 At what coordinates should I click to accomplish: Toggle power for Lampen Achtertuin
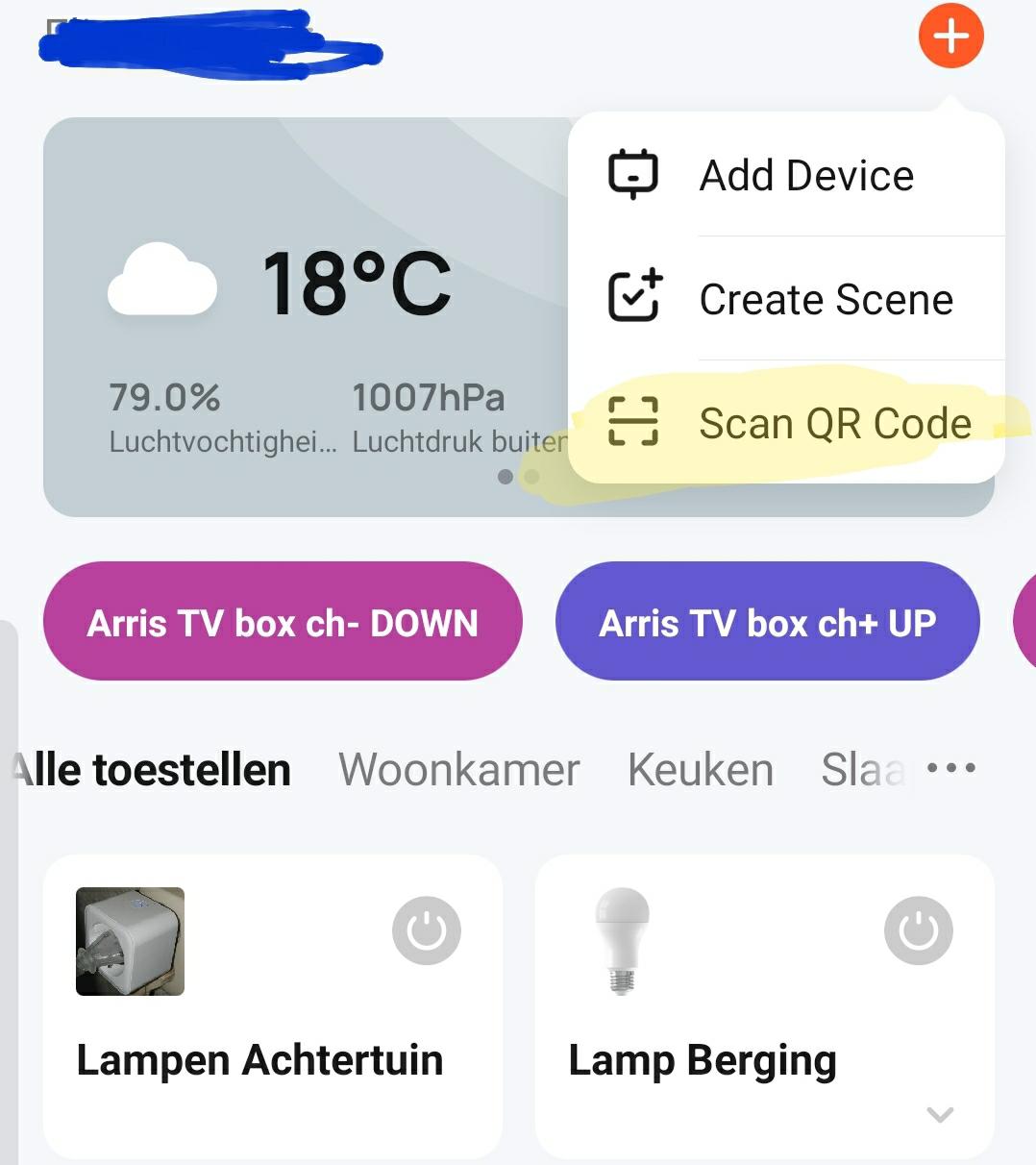tap(426, 930)
